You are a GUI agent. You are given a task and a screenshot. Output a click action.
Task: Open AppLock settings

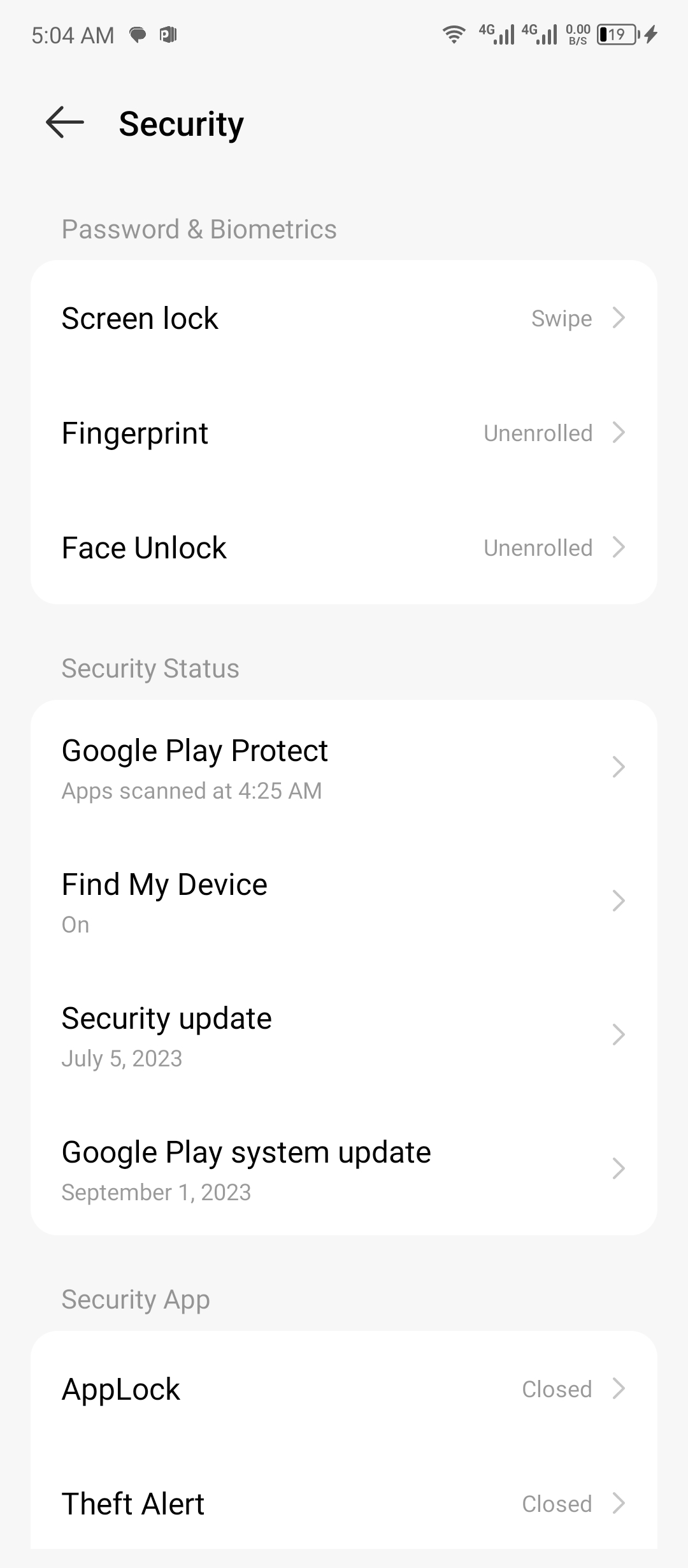tap(344, 1389)
